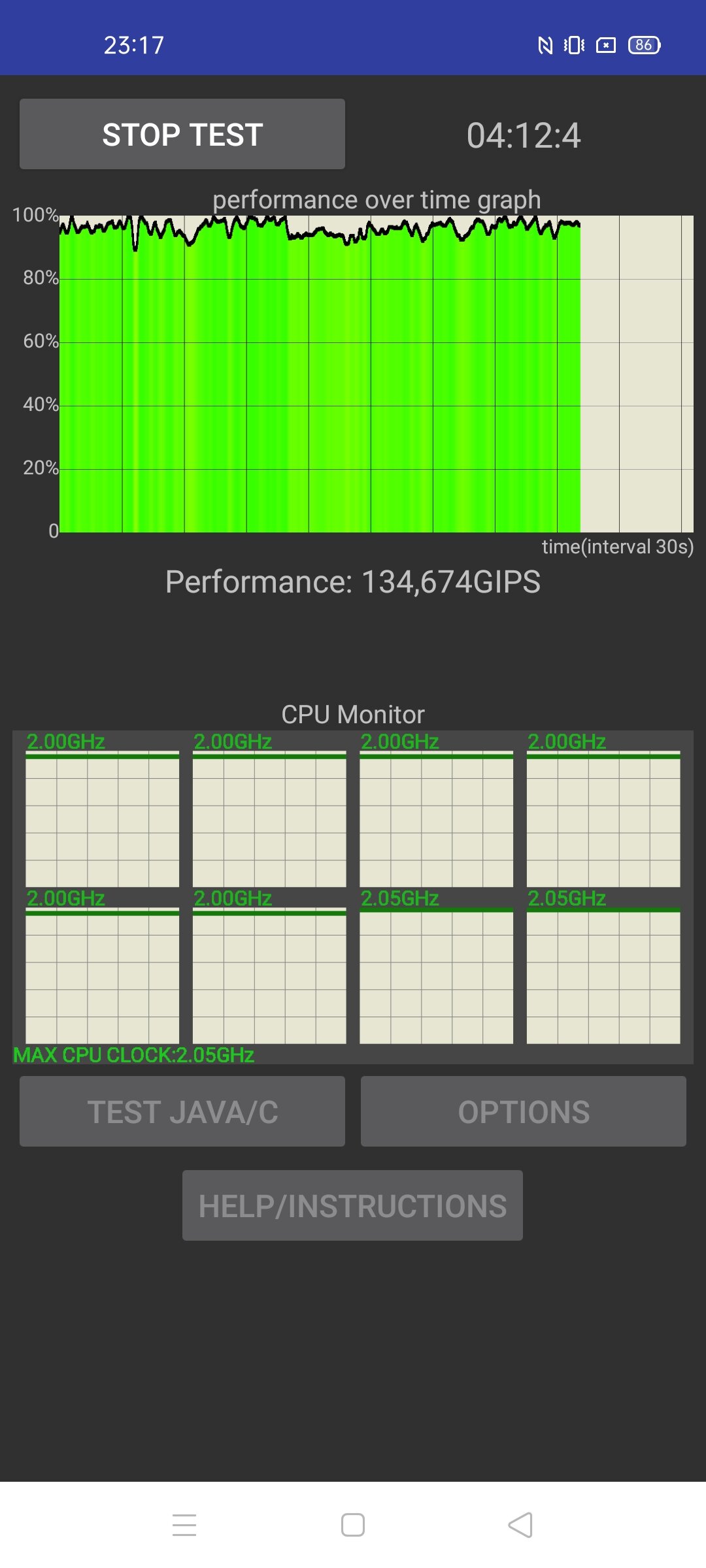Stop the running throttling test

click(x=182, y=134)
